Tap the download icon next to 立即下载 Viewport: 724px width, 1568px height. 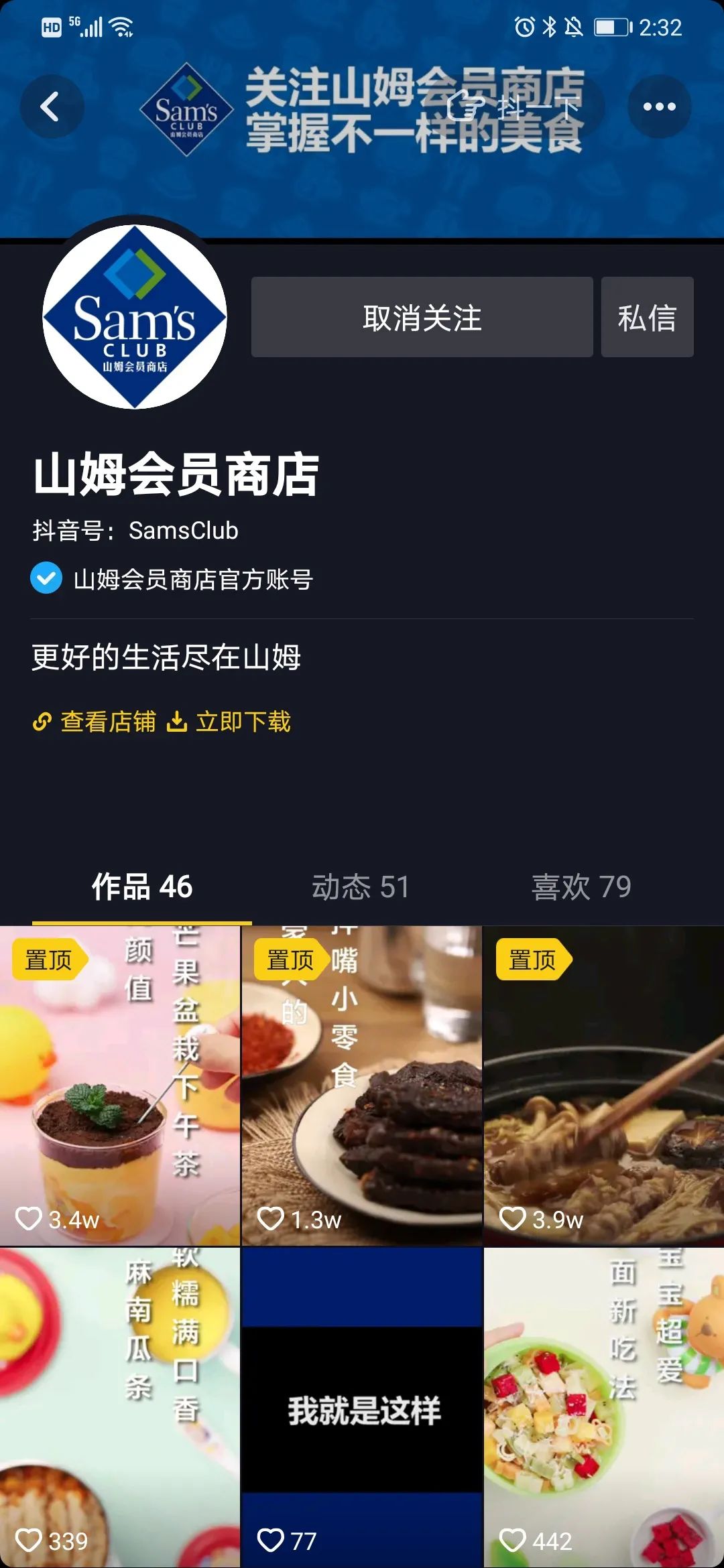pos(178,722)
